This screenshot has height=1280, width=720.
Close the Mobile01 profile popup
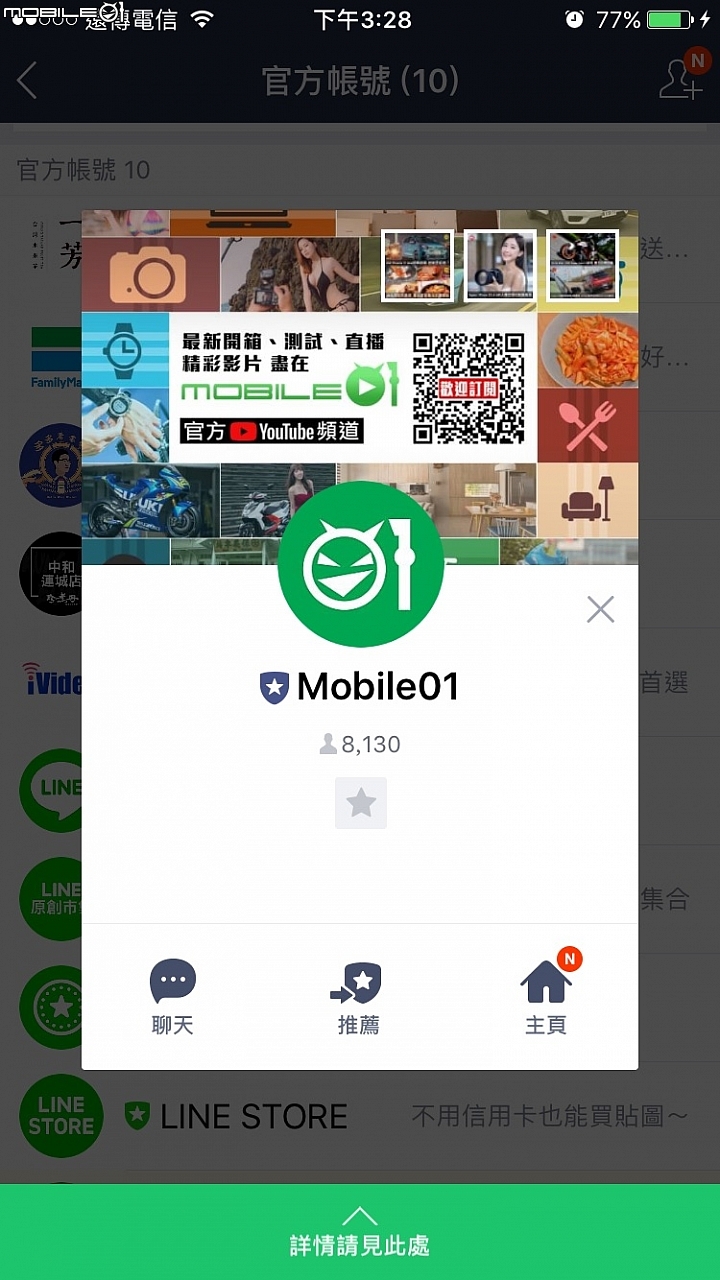(600, 609)
